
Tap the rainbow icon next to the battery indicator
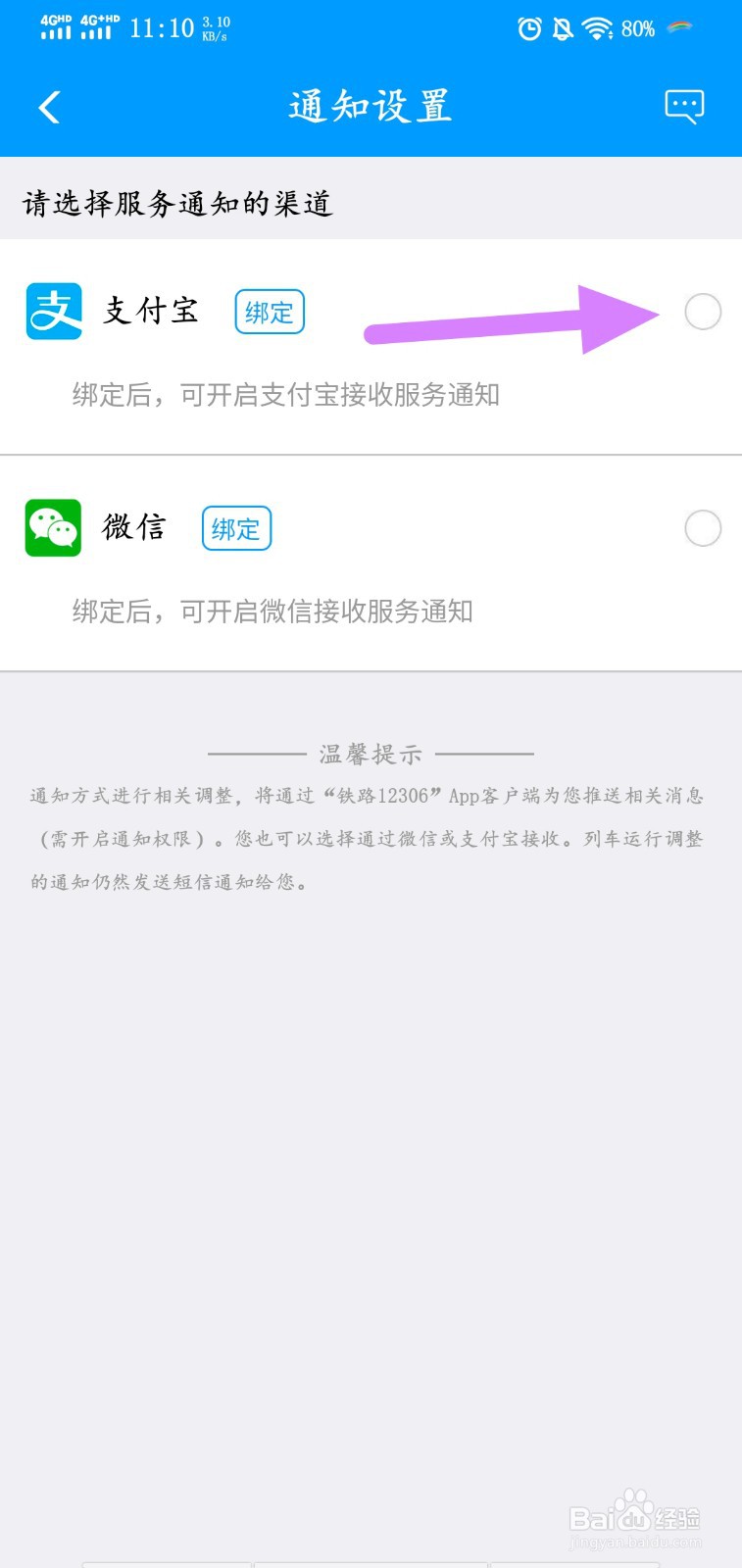(676, 29)
